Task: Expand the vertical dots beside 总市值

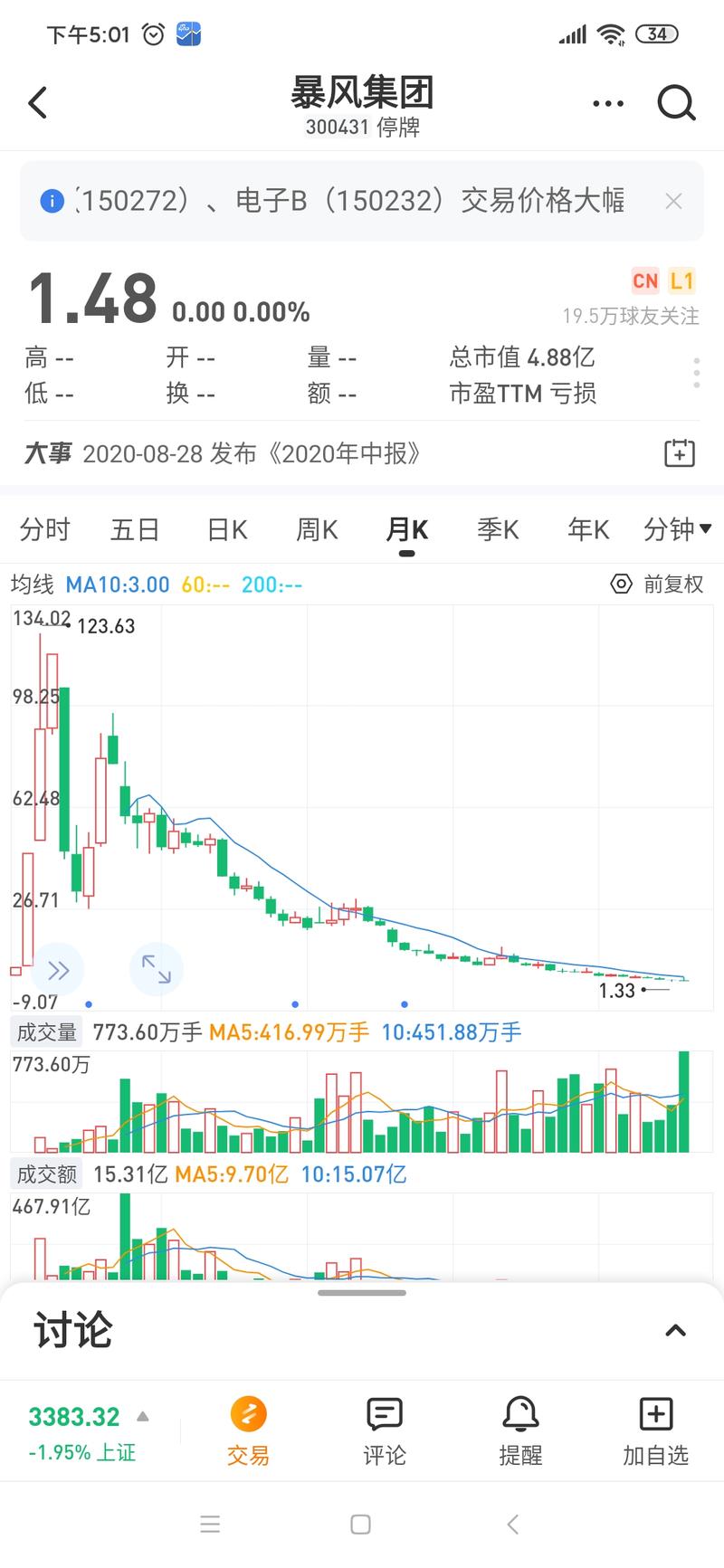Action: 696,372
